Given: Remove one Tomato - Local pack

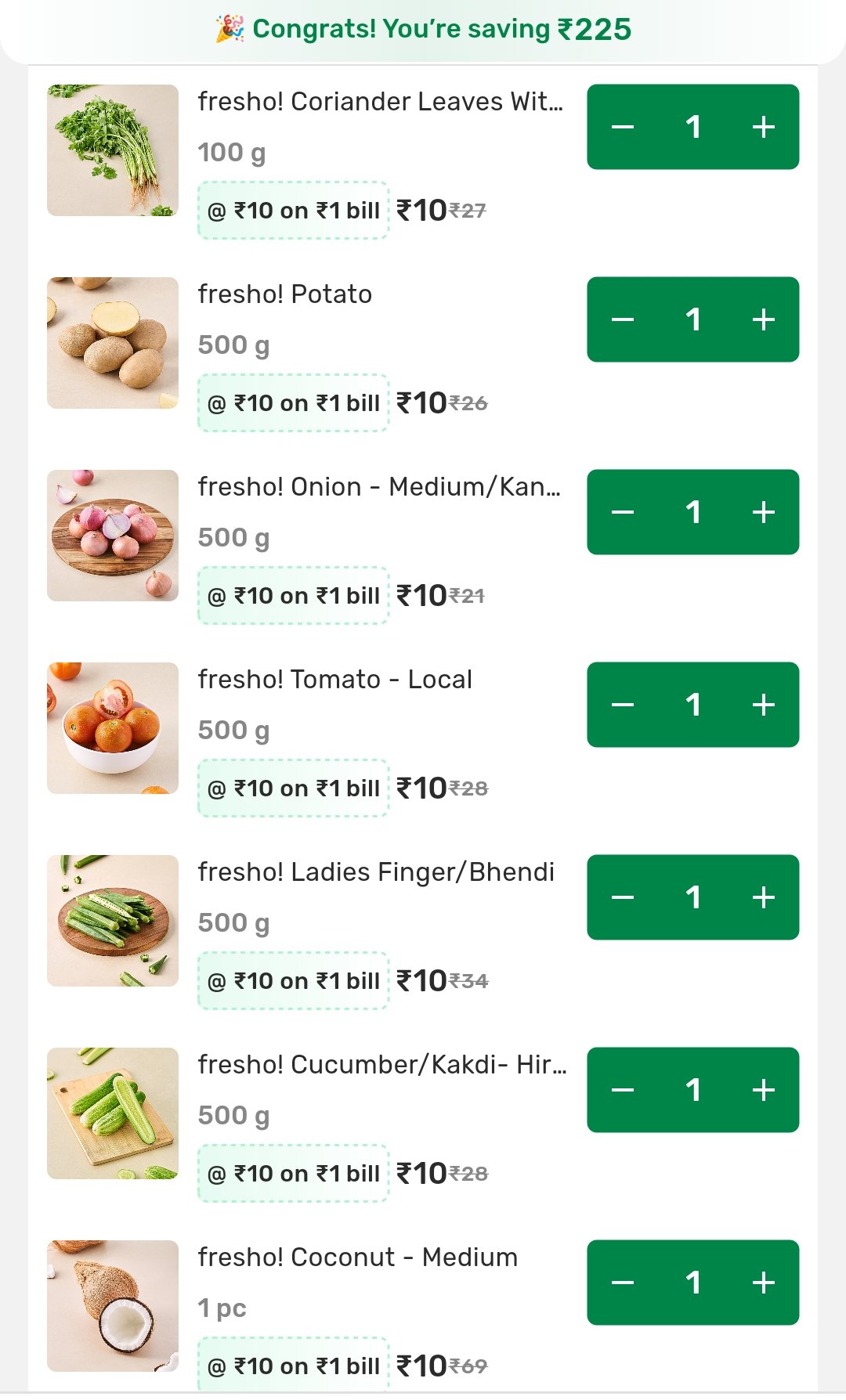Looking at the screenshot, I should point(623,705).
